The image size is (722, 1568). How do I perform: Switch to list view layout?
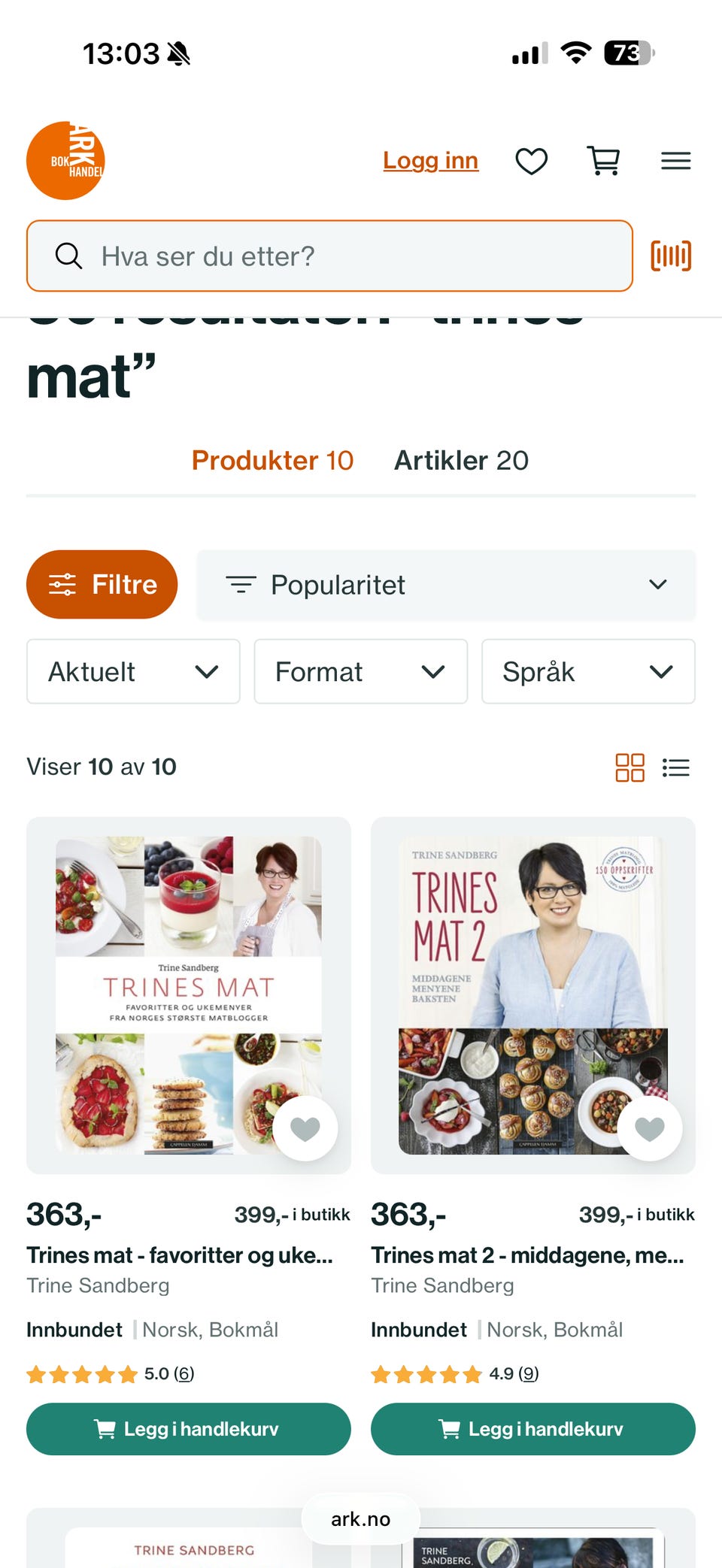[x=676, y=767]
